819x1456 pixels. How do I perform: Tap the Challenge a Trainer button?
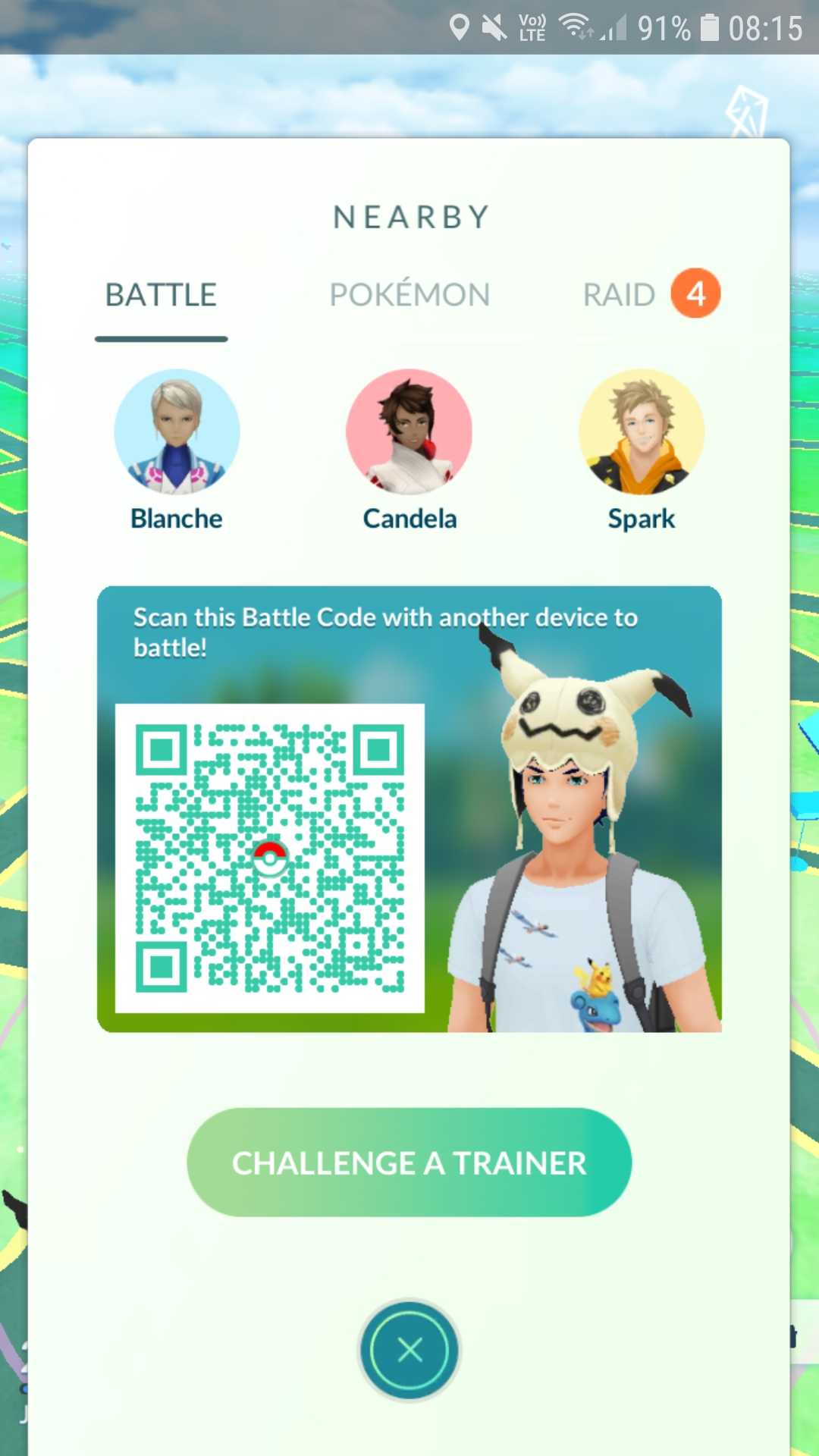(409, 1163)
